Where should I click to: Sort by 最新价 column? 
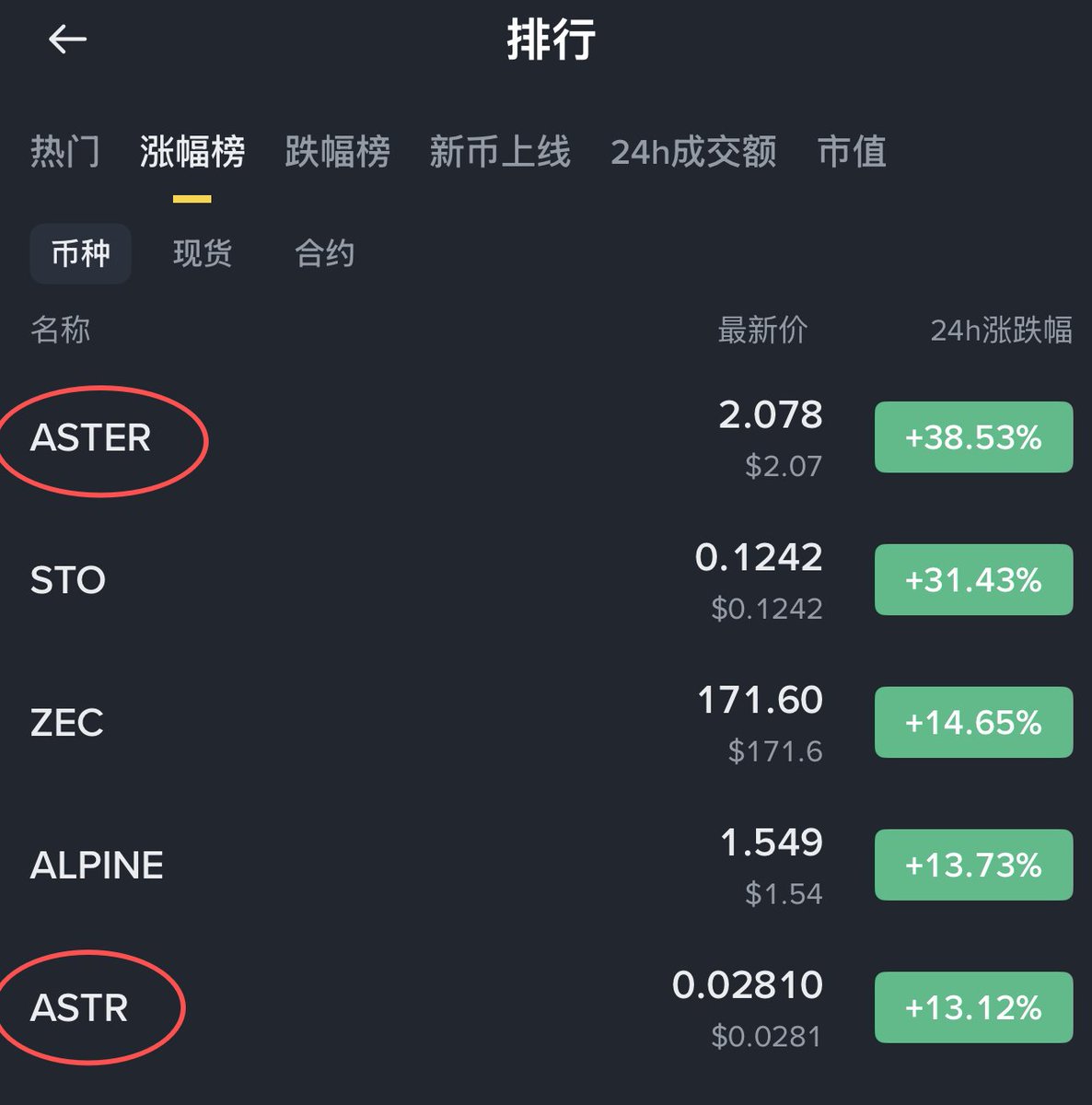762,330
